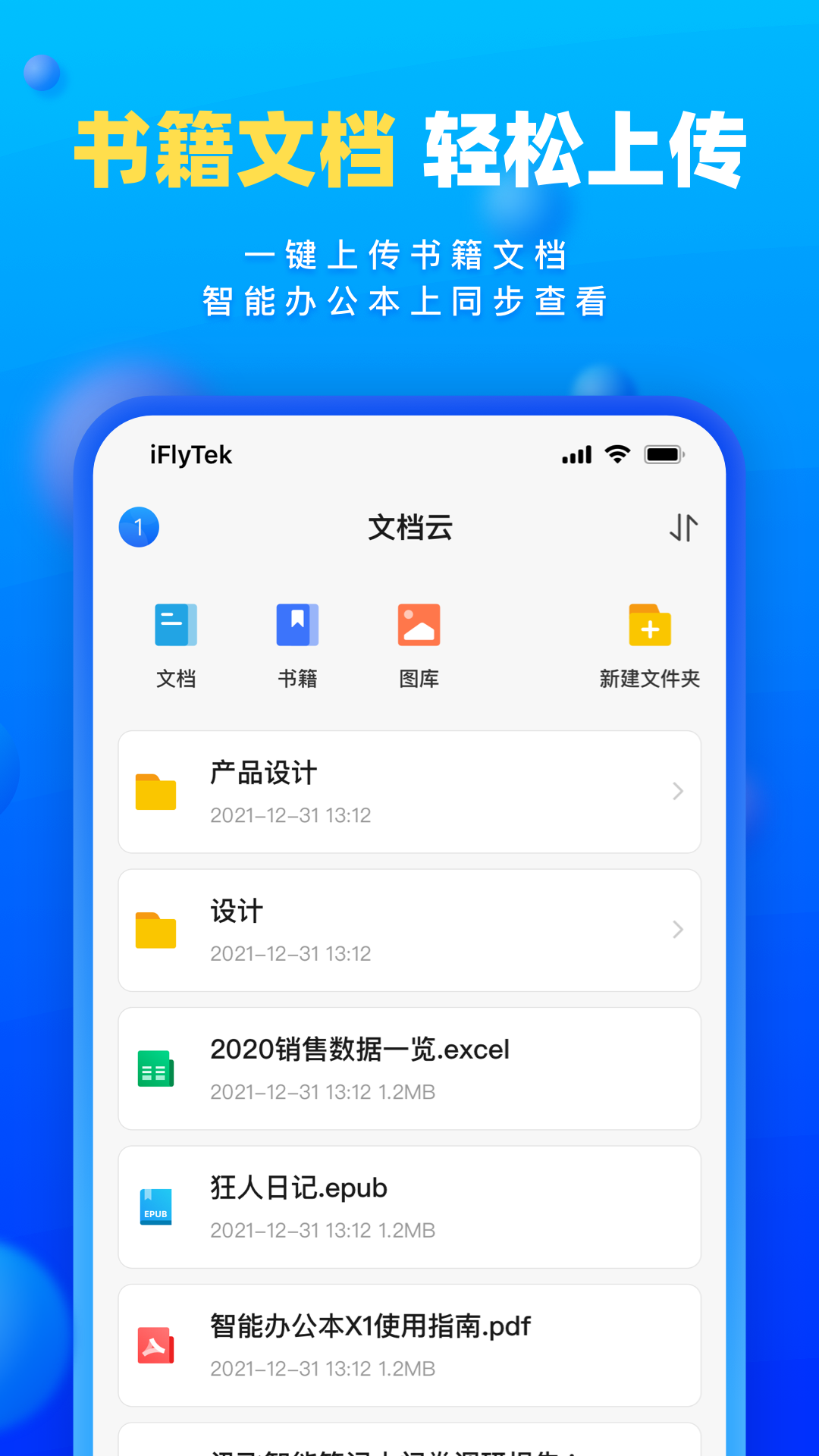This screenshot has height=1456, width=819.
Task: Expand the 产品设计 folder via its chevron
Action: (678, 792)
